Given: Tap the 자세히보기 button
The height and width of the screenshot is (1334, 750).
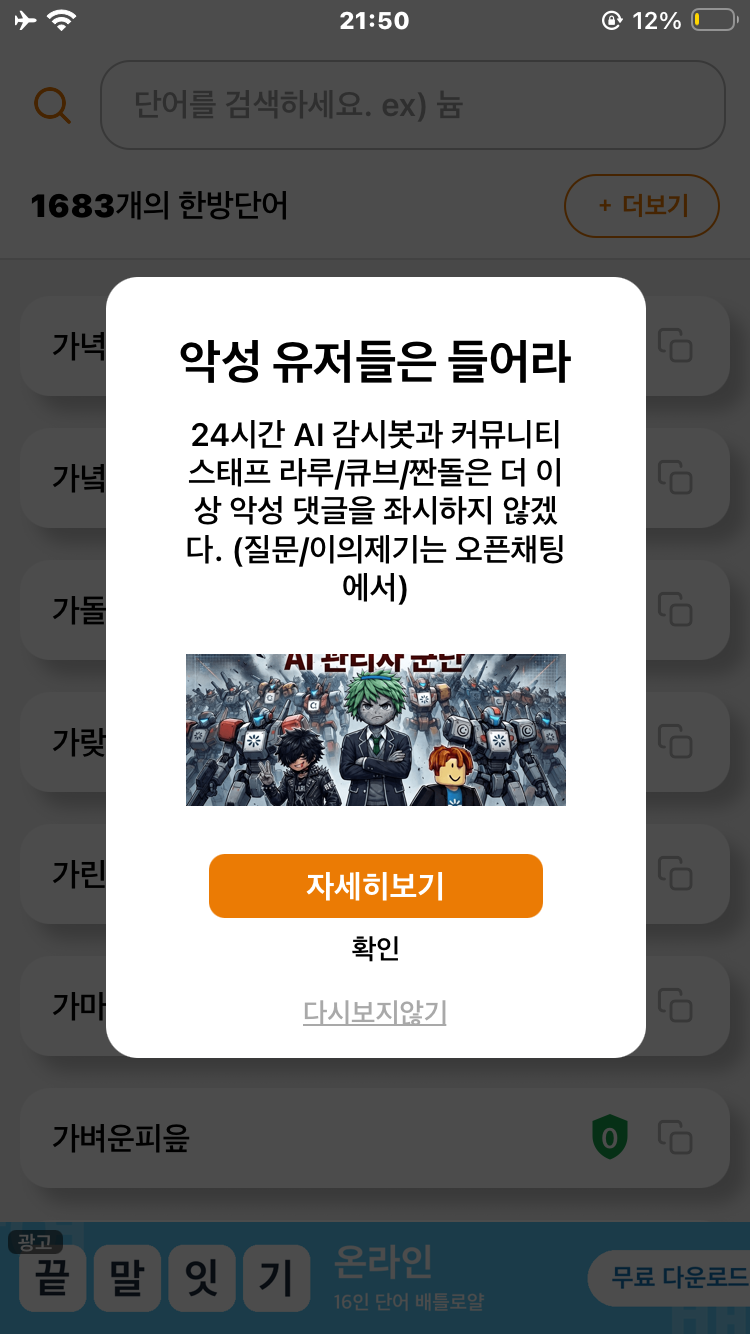Looking at the screenshot, I should tap(375, 886).
